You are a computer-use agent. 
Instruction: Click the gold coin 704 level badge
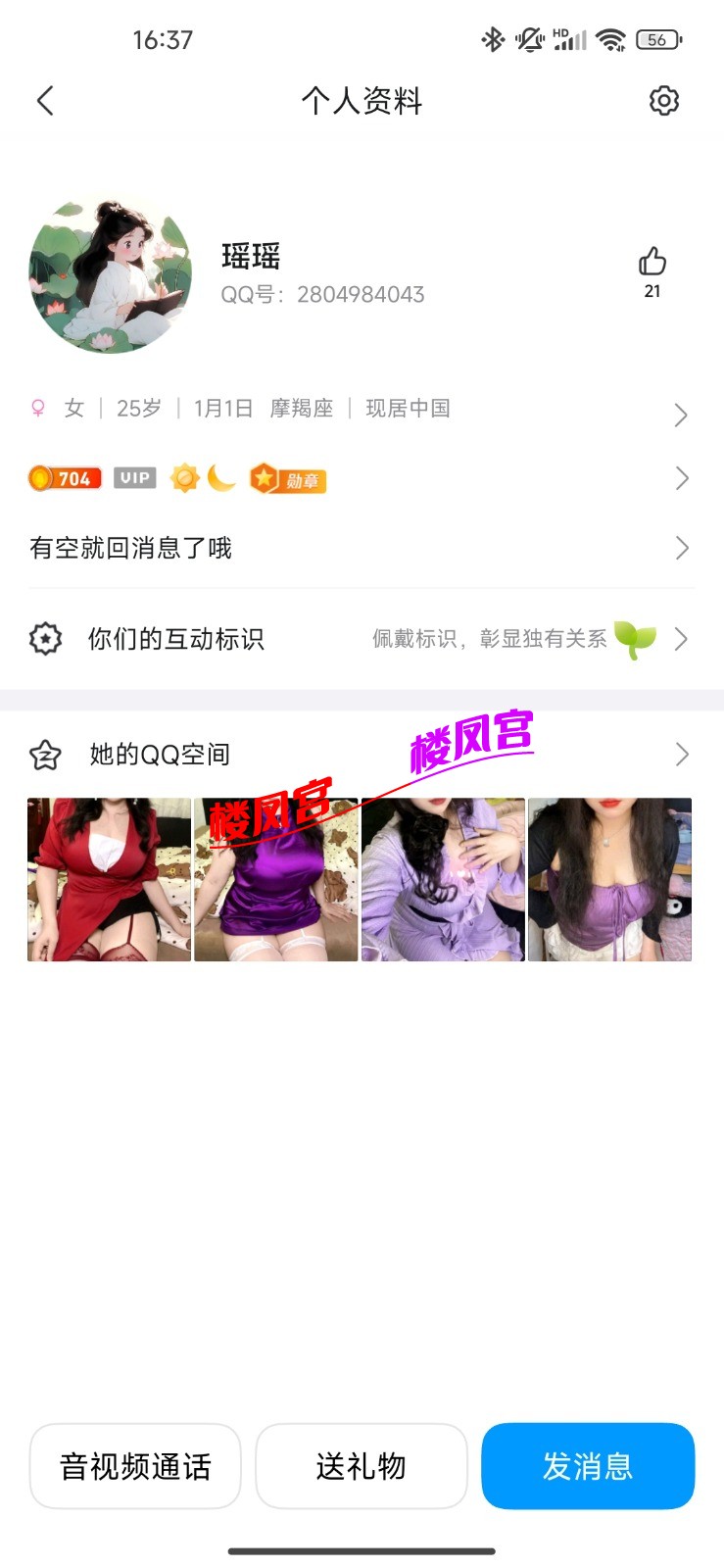click(65, 477)
